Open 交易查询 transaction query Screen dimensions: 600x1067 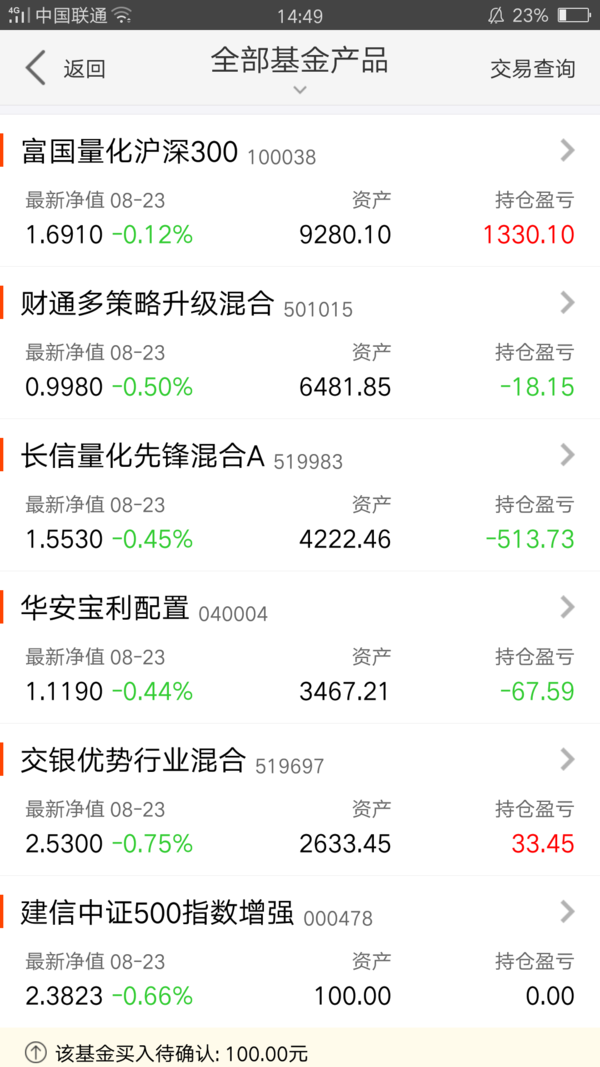click(x=533, y=69)
